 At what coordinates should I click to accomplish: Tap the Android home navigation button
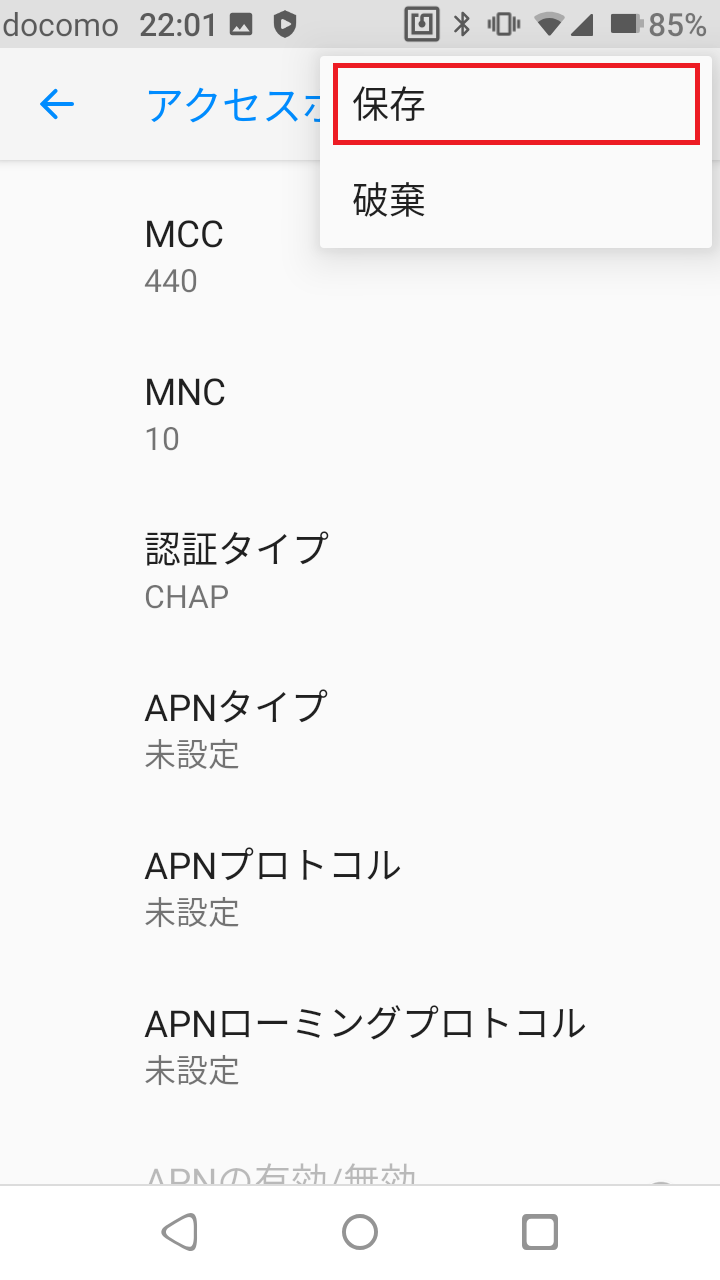pos(360,1231)
